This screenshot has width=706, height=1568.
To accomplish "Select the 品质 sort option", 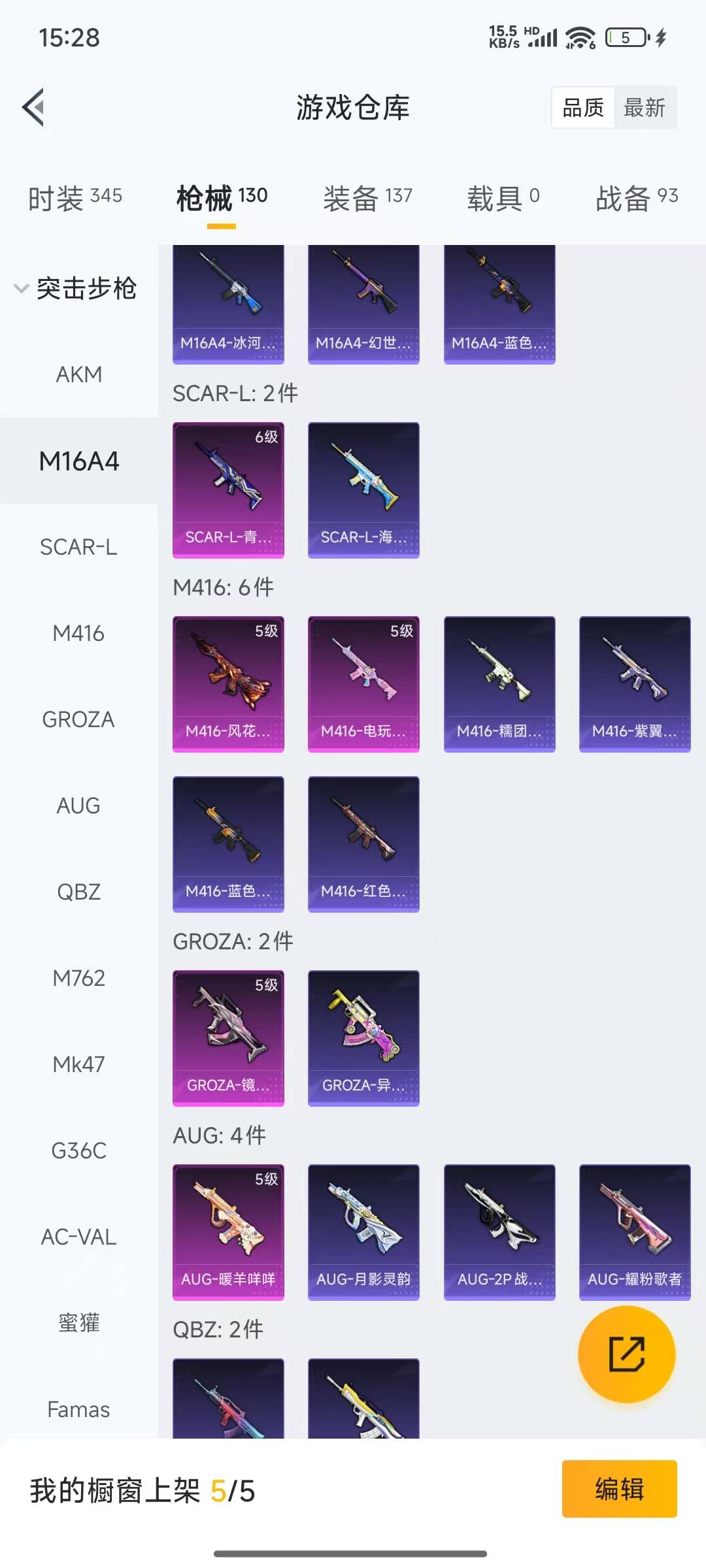I will point(583,108).
